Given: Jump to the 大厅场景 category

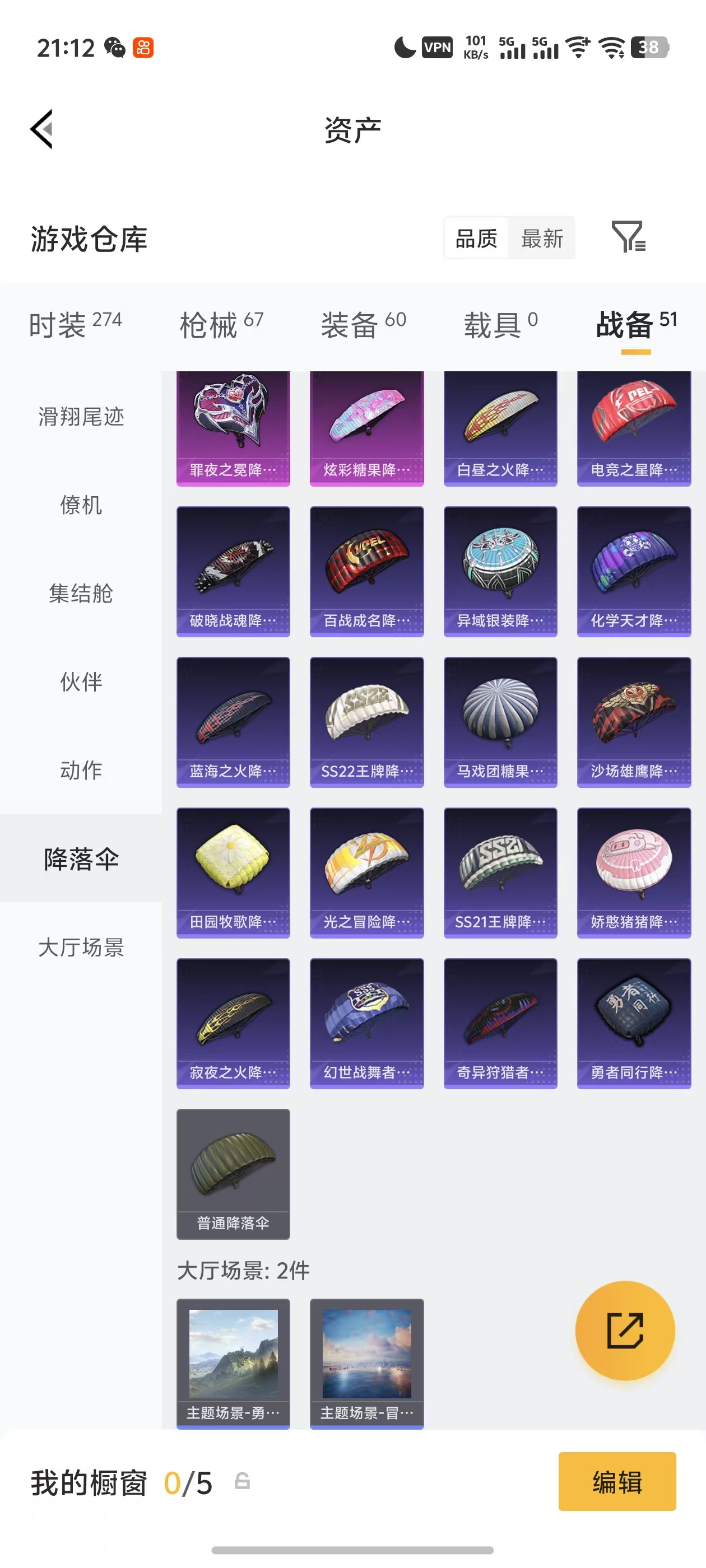Looking at the screenshot, I should (x=81, y=947).
